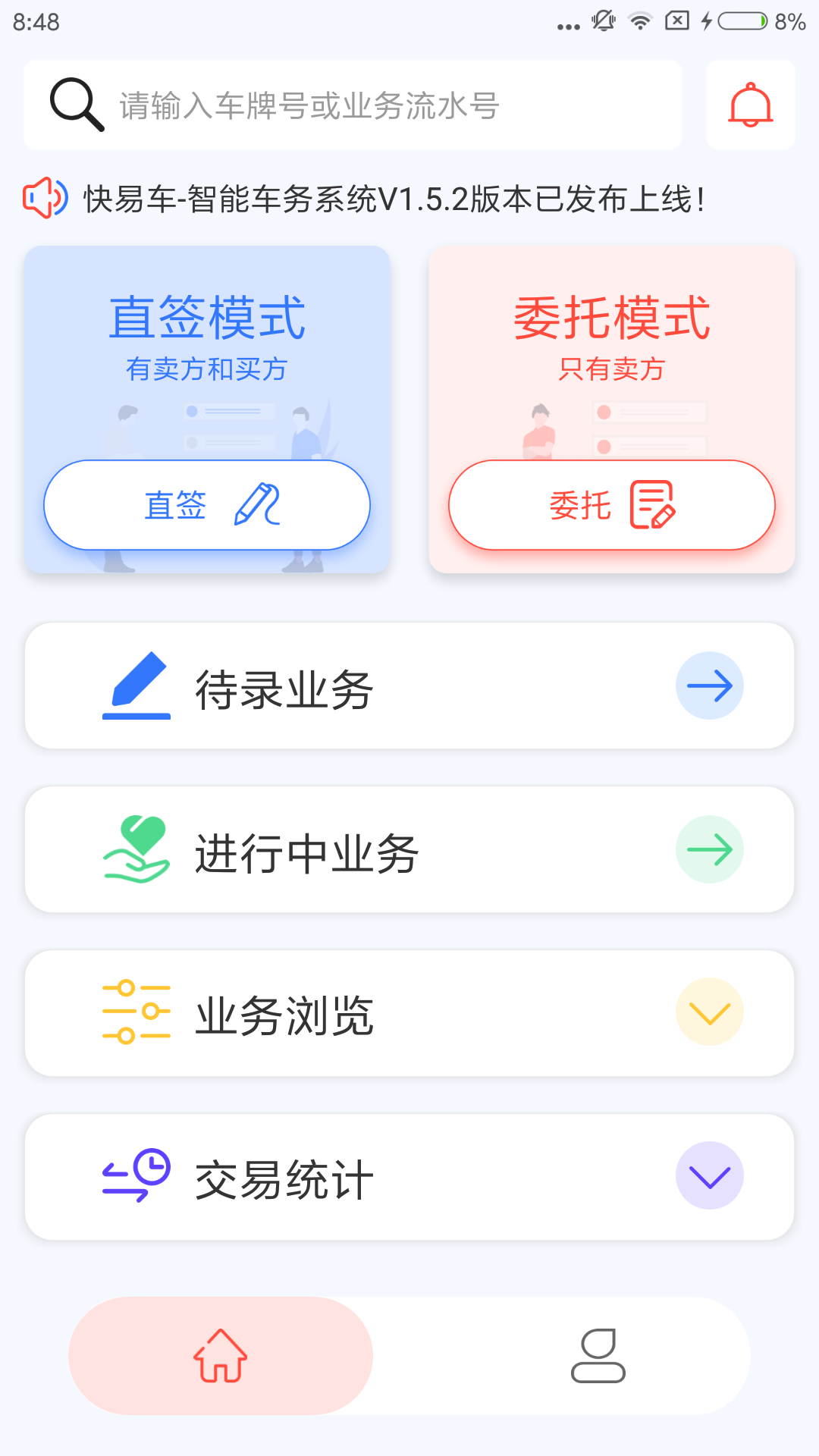Read the V1.5.2 release announcement

click(x=394, y=199)
